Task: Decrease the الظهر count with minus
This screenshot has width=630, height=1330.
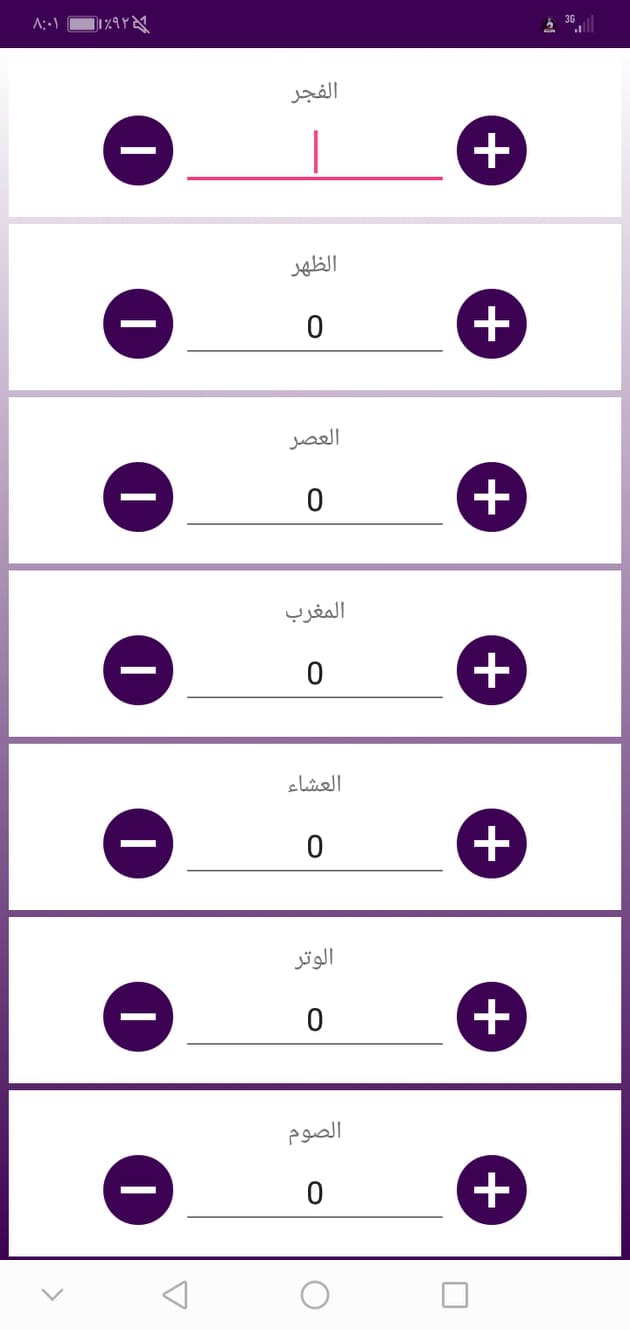Action: pos(138,324)
